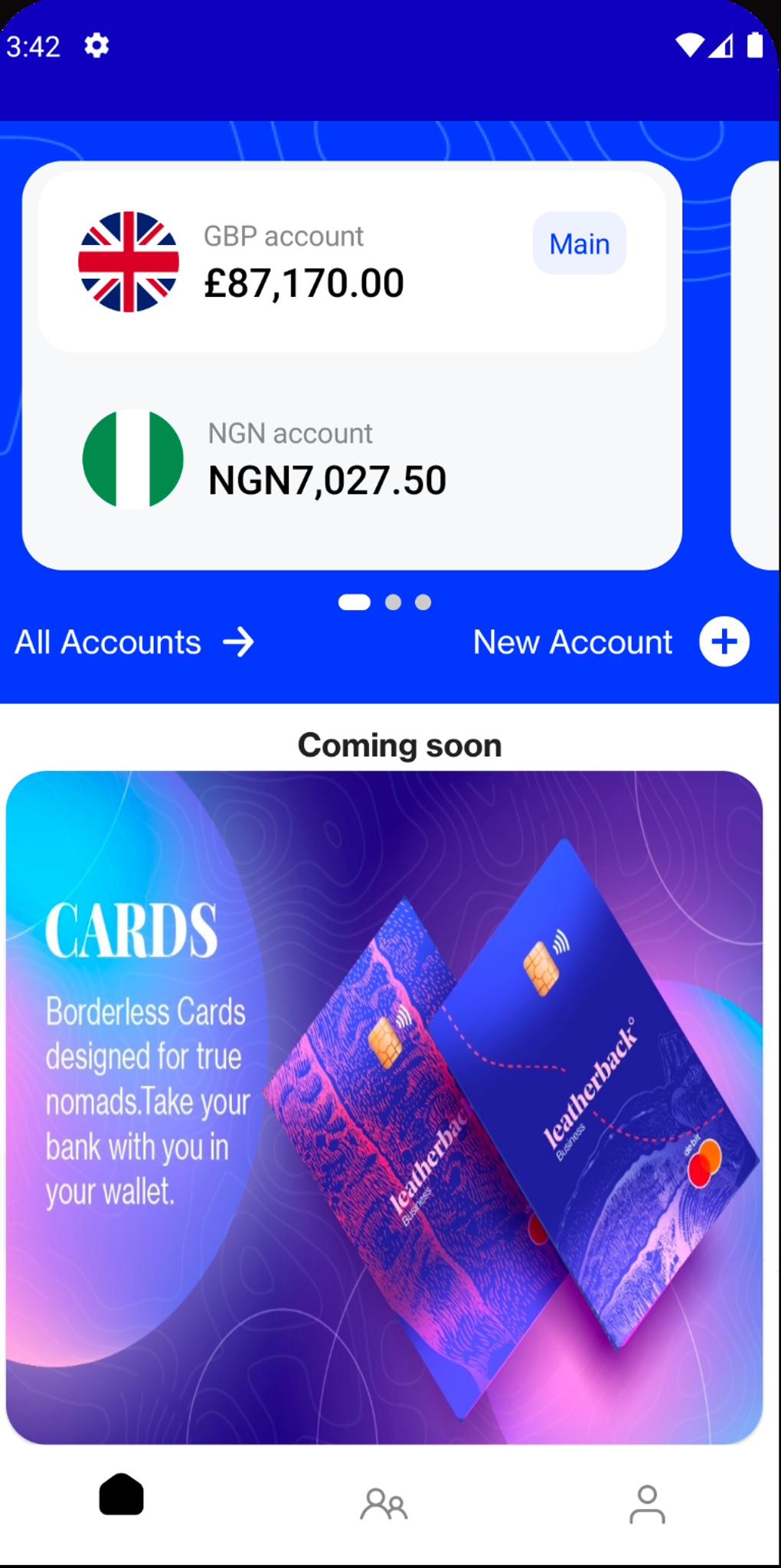The width and height of the screenshot is (781, 1568).
Task: View All Accounts
Action: pyautogui.click(x=135, y=642)
